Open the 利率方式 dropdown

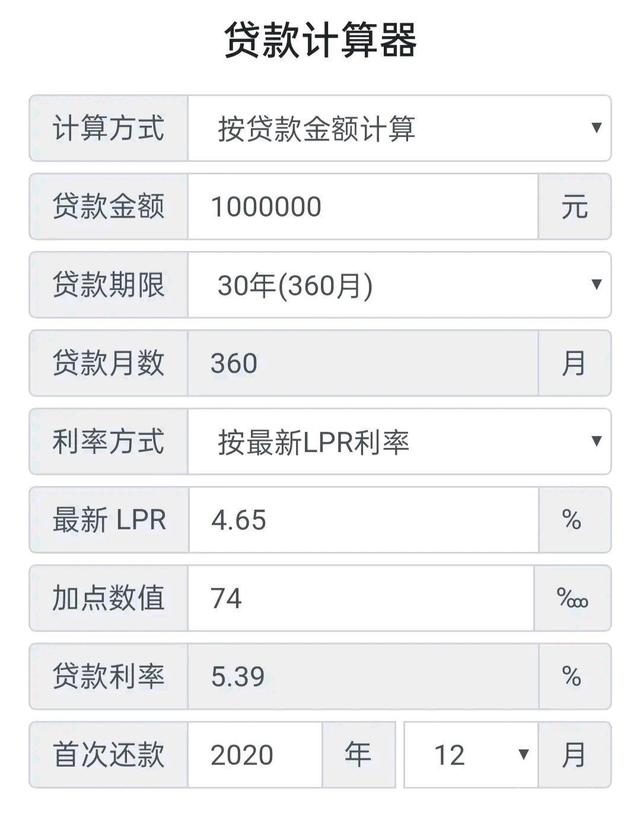[398, 441]
